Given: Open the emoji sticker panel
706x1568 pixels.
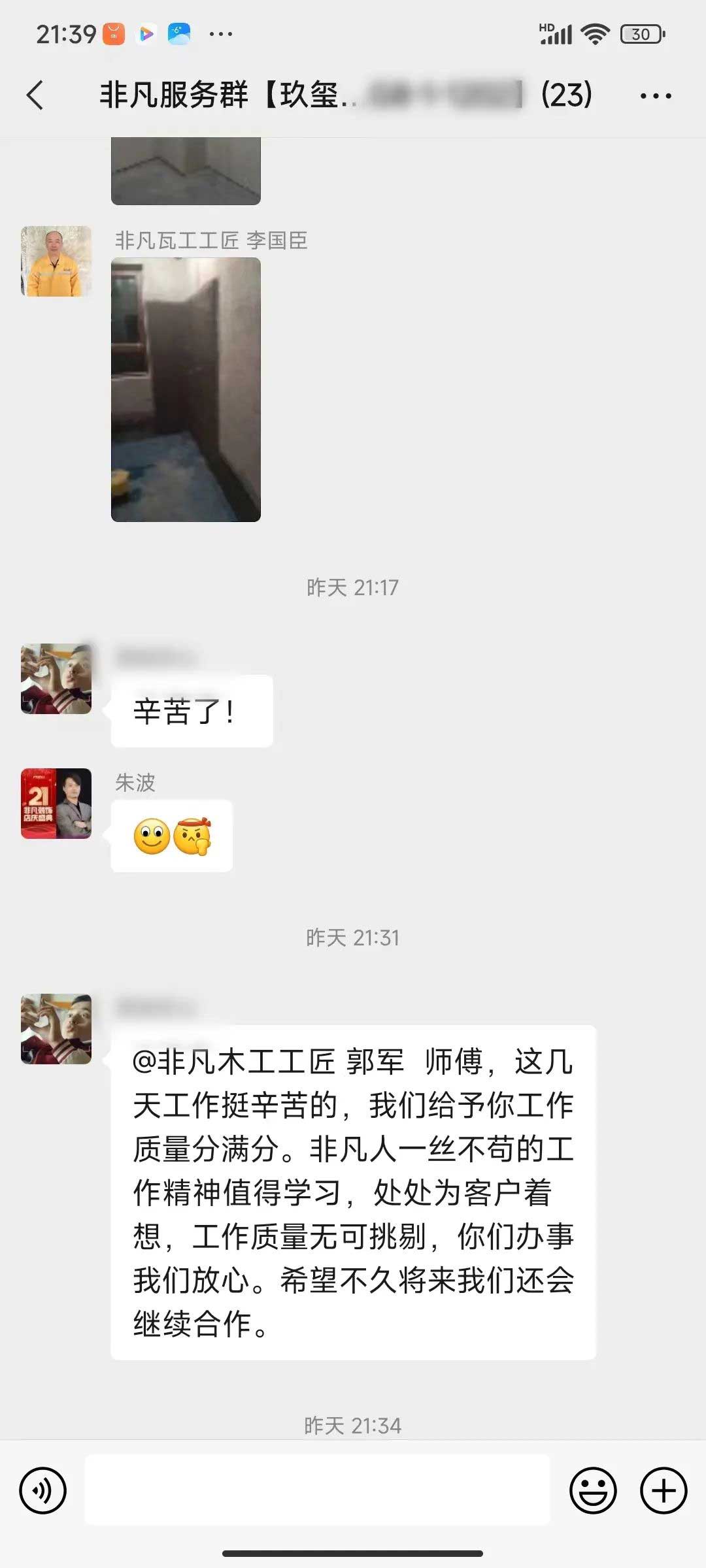Looking at the screenshot, I should tap(593, 1490).
